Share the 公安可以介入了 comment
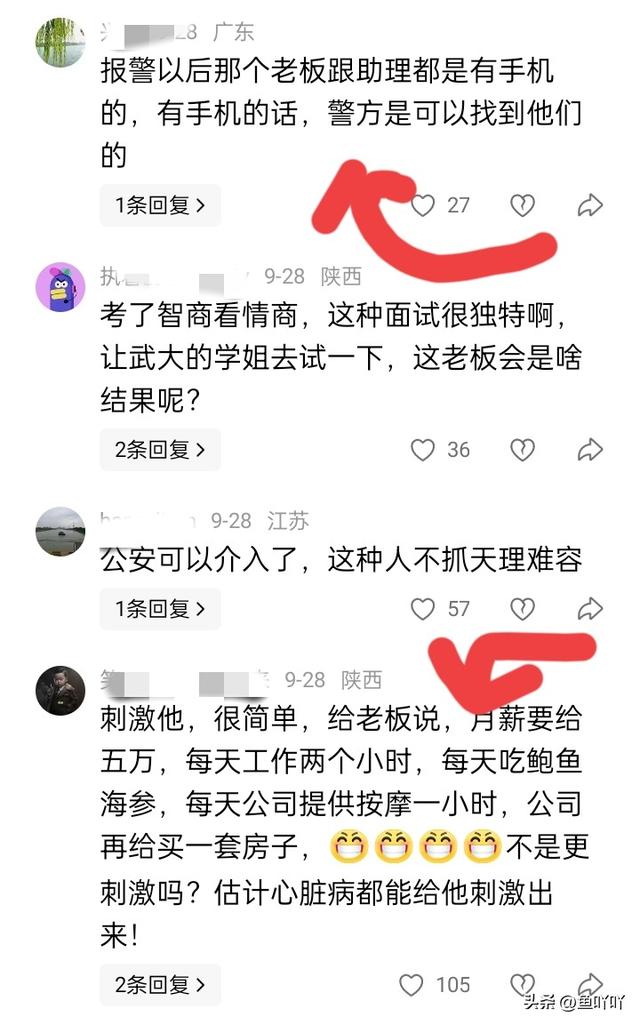Screen dimensions: 640x1025 coord(590,609)
